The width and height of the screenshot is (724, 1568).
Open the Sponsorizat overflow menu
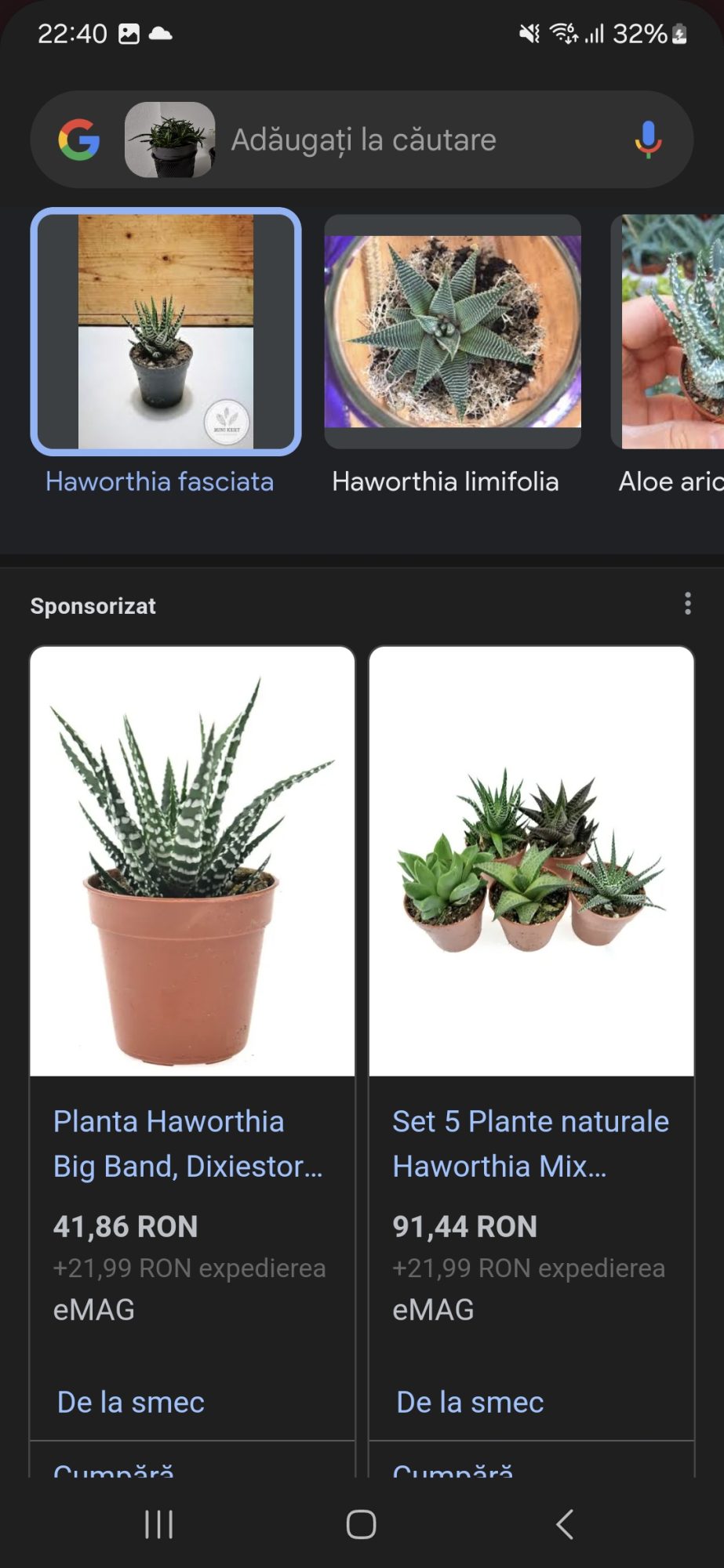point(688,604)
